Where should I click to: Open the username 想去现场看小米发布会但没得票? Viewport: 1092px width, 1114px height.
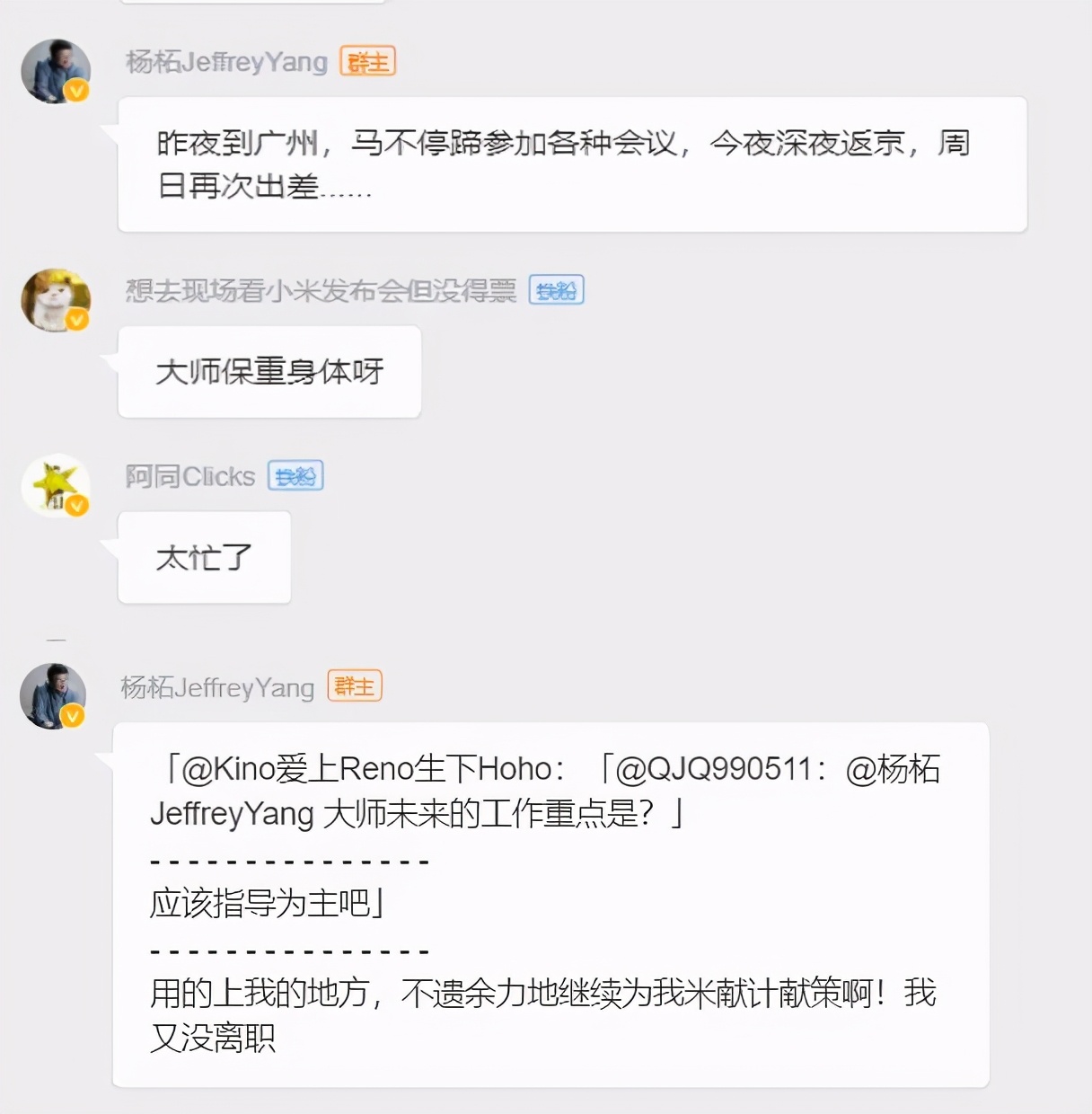321,290
